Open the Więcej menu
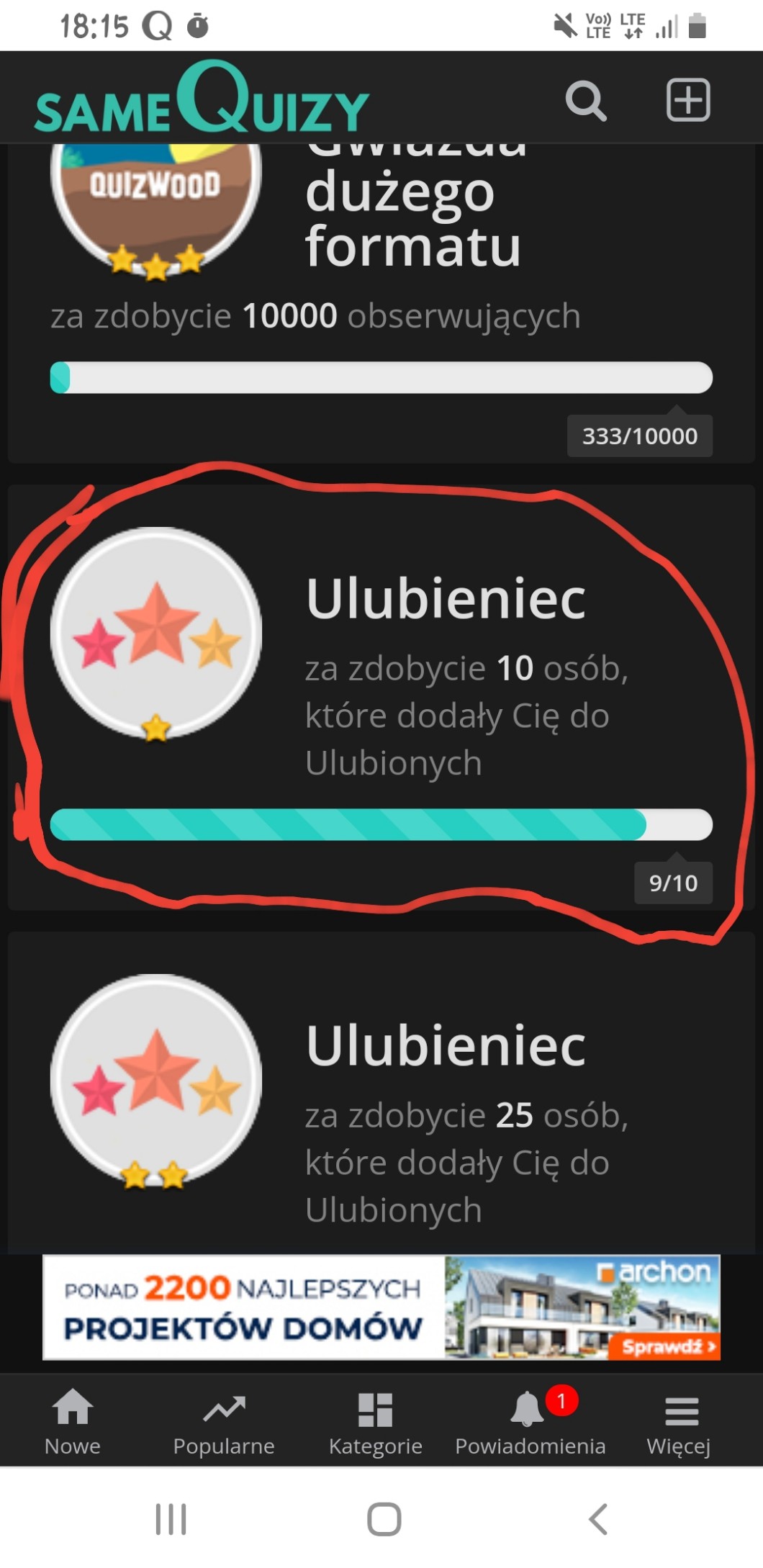 coord(679,1423)
